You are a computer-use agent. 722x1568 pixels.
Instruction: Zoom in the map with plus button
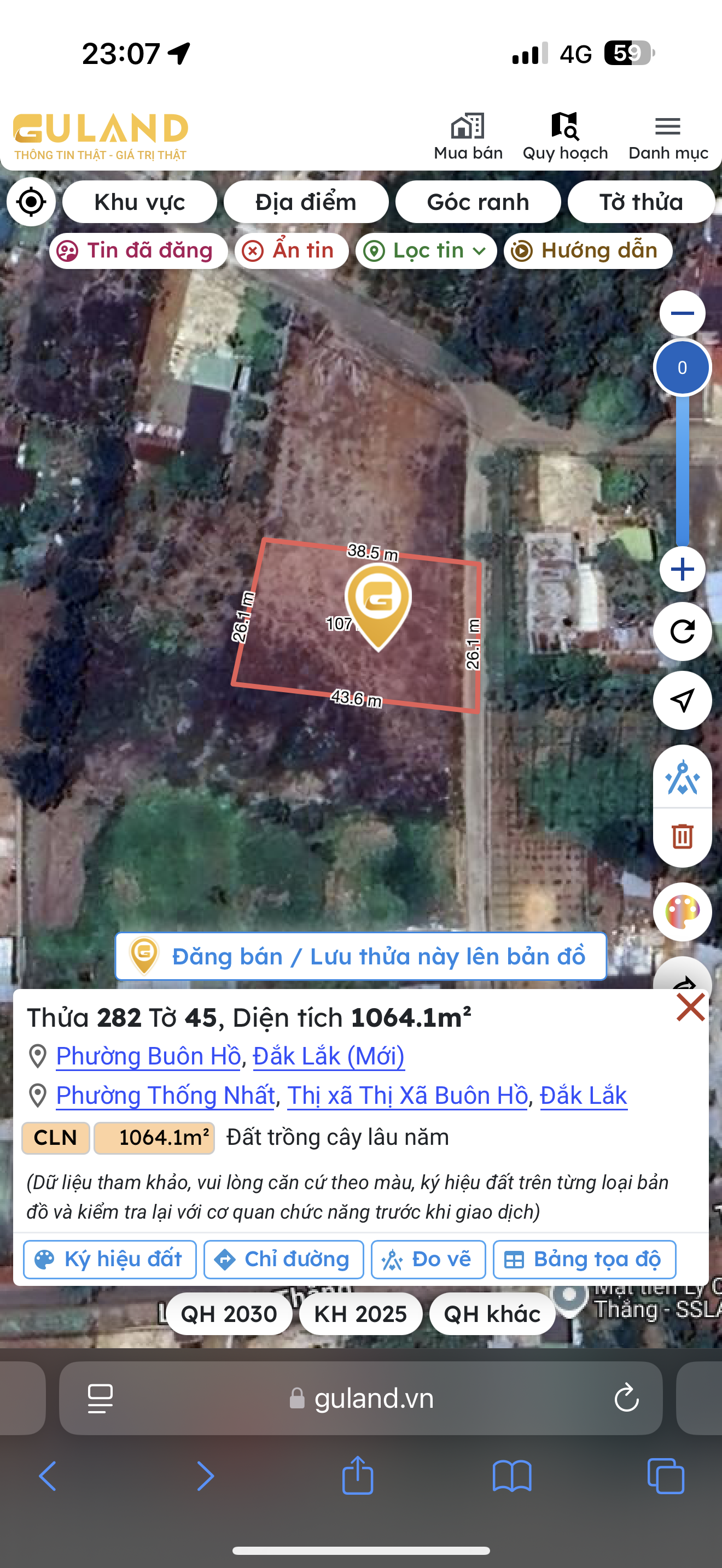click(x=682, y=570)
